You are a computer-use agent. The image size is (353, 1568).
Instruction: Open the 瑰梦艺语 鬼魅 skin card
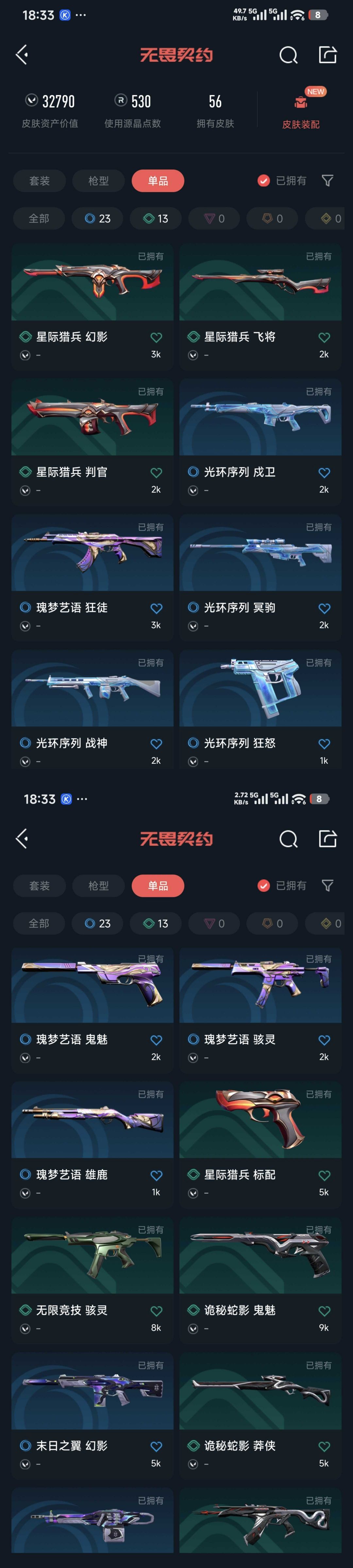point(92,1010)
